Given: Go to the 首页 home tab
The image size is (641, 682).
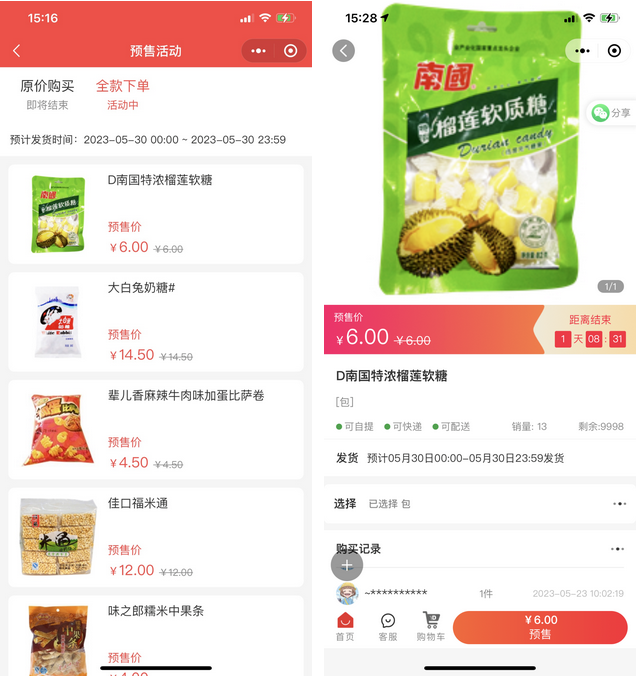Looking at the screenshot, I should click(344, 627).
